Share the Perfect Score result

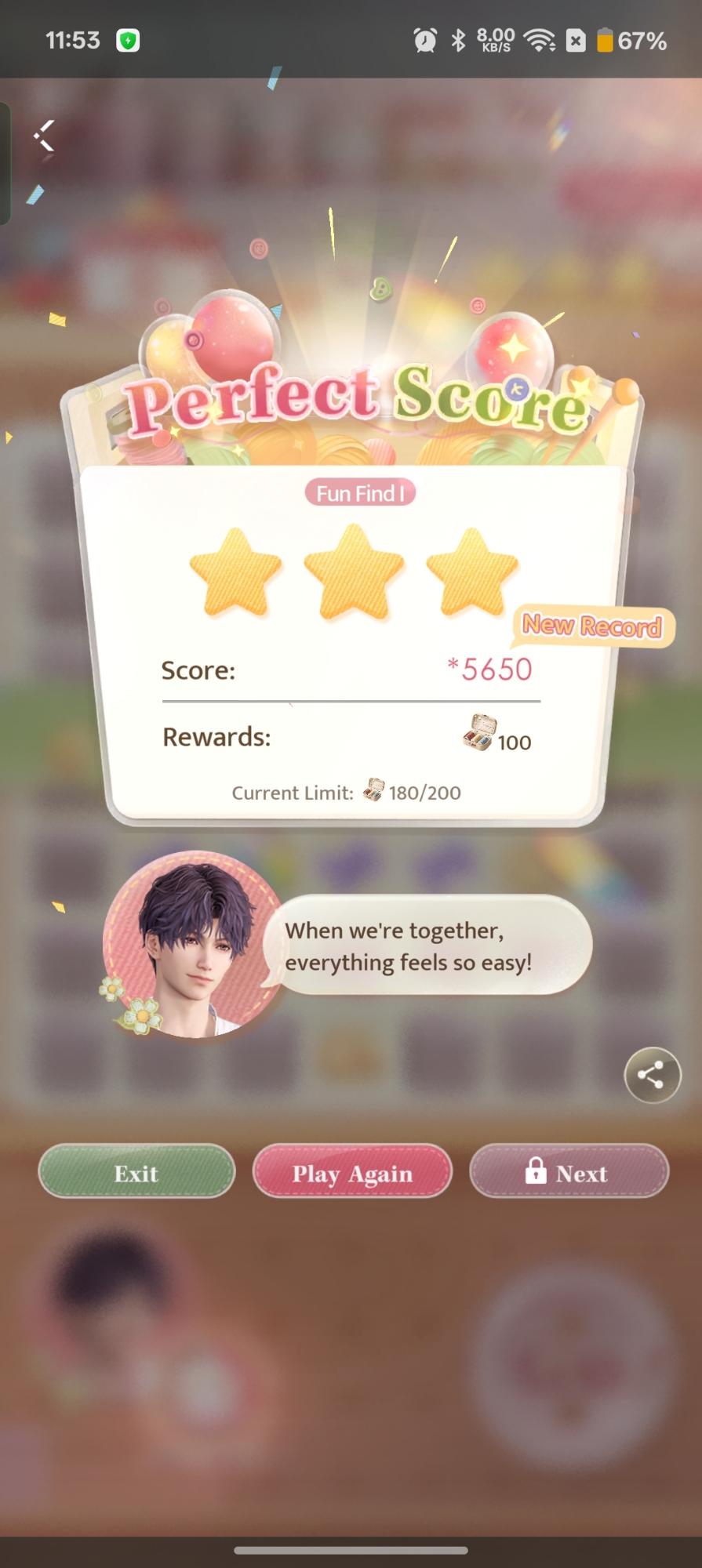pos(652,1075)
